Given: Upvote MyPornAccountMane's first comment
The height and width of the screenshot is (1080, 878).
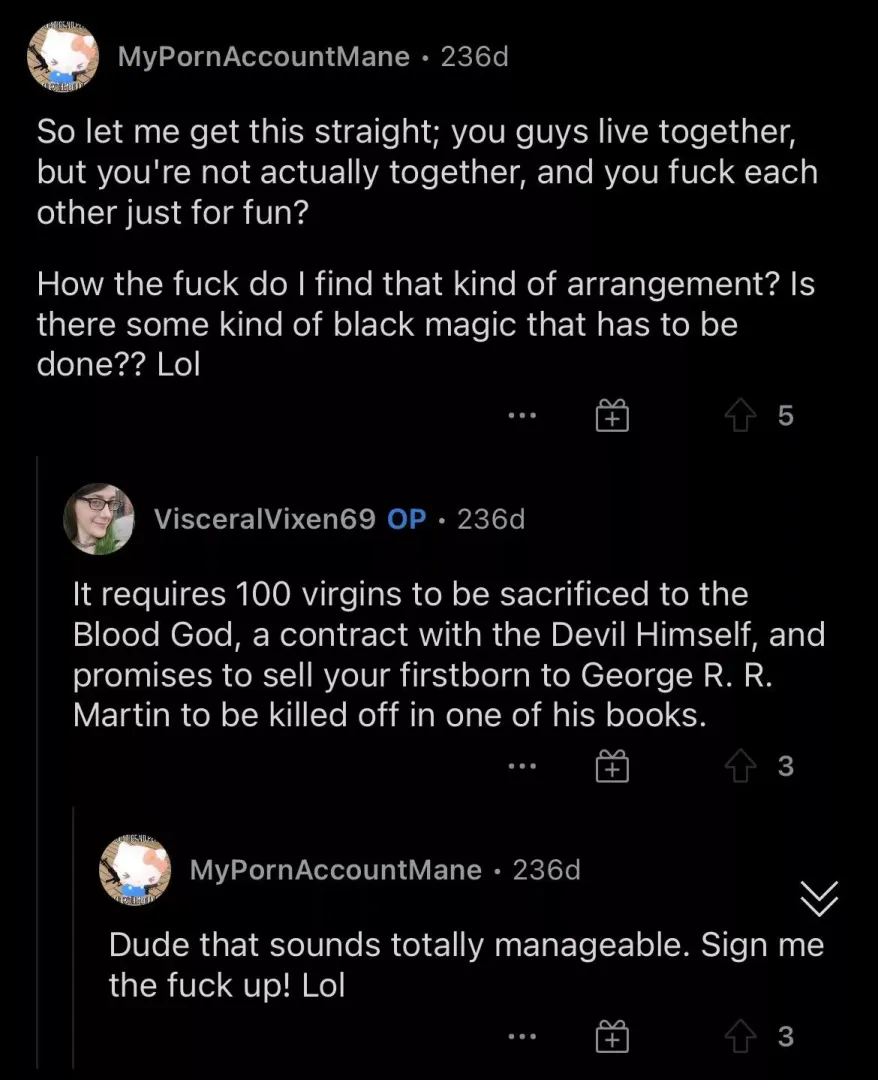Looking at the screenshot, I should (x=740, y=415).
